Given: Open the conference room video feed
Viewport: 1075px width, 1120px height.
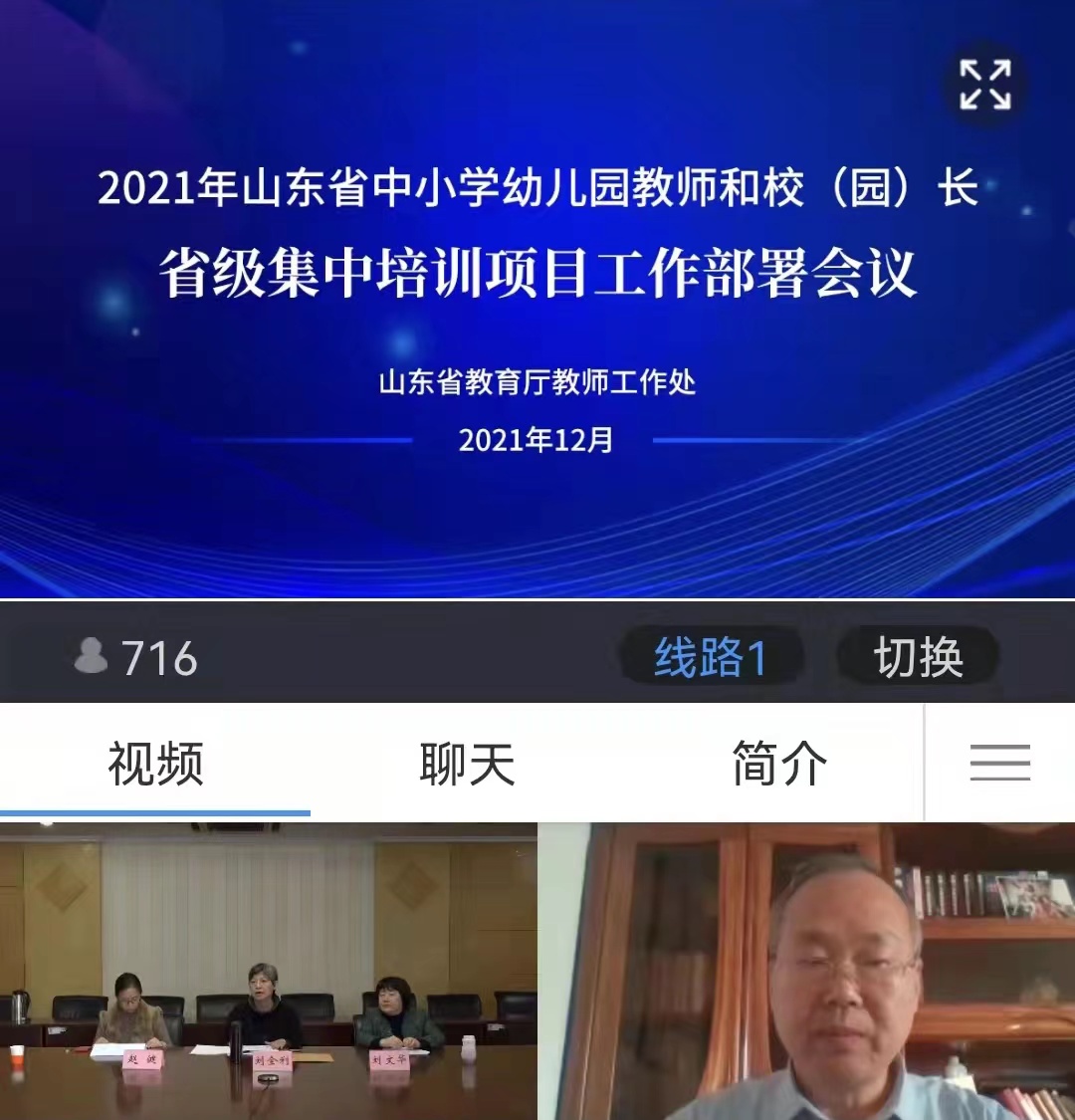Looking at the screenshot, I should point(269,971).
